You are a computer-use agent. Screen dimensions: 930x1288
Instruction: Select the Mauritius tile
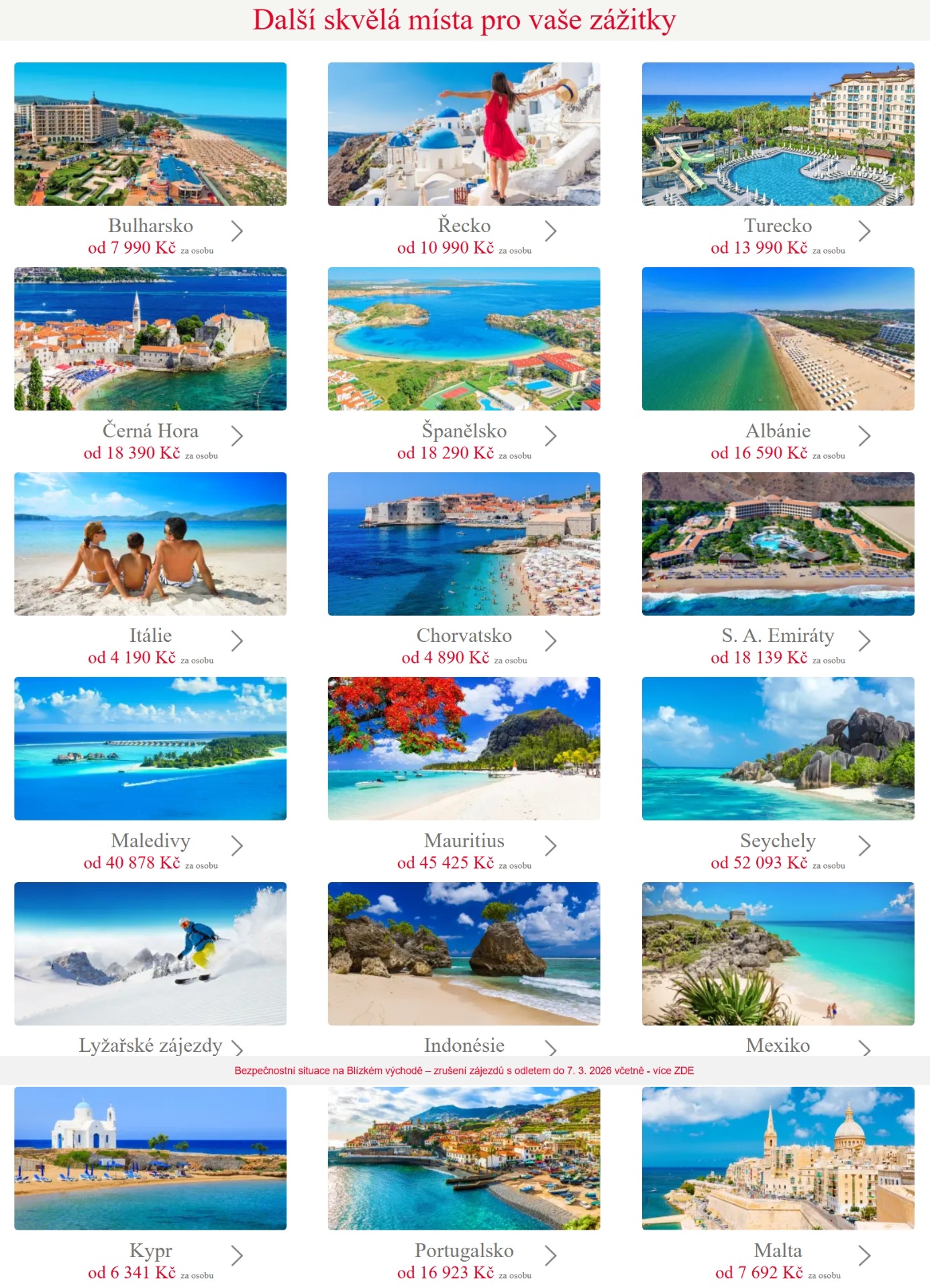pos(464,748)
